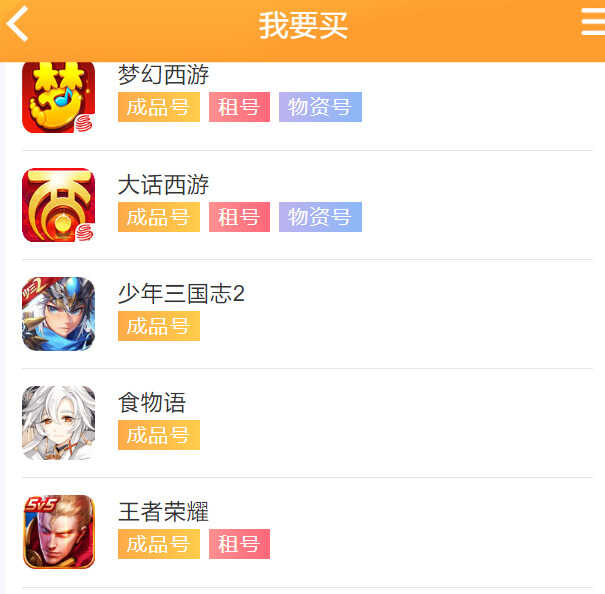Image resolution: width=605 pixels, height=594 pixels.
Task: Choose 成品号 under 食物语
Action: tap(158, 435)
